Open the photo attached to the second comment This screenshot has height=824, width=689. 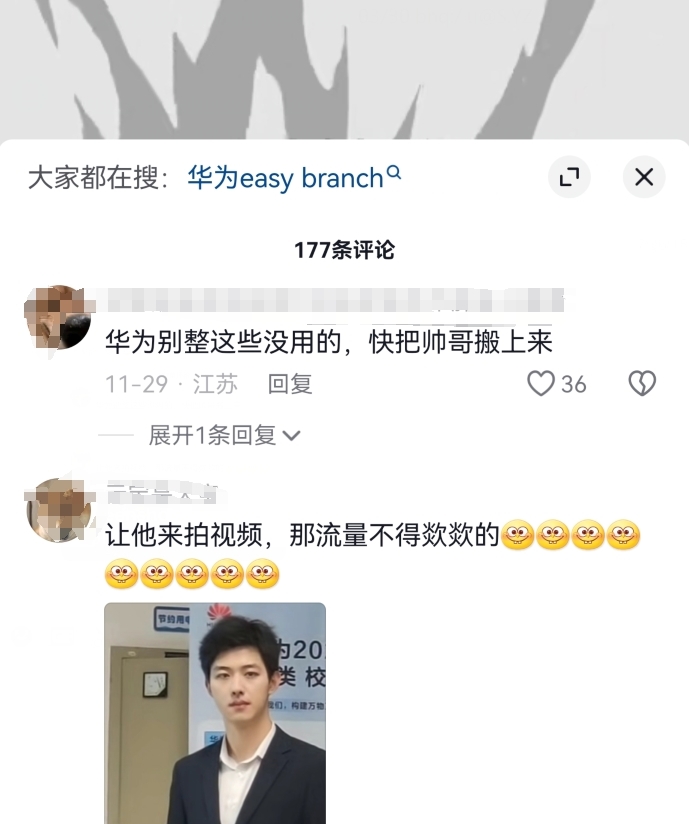click(215, 712)
